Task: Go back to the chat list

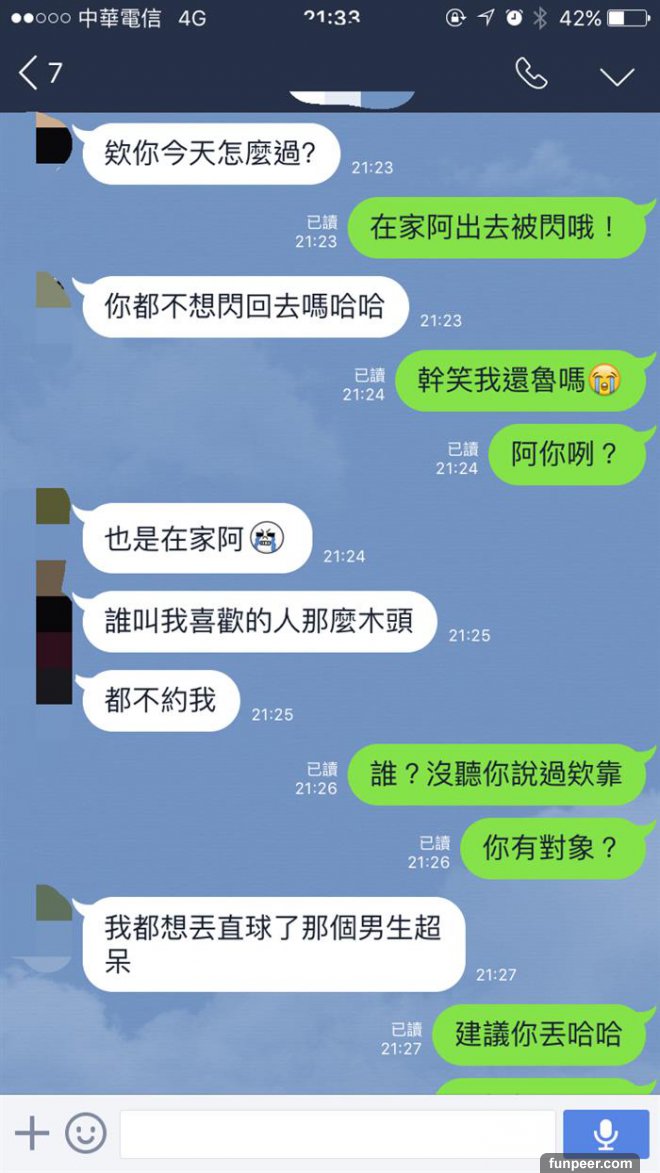Action: [x=38, y=72]
